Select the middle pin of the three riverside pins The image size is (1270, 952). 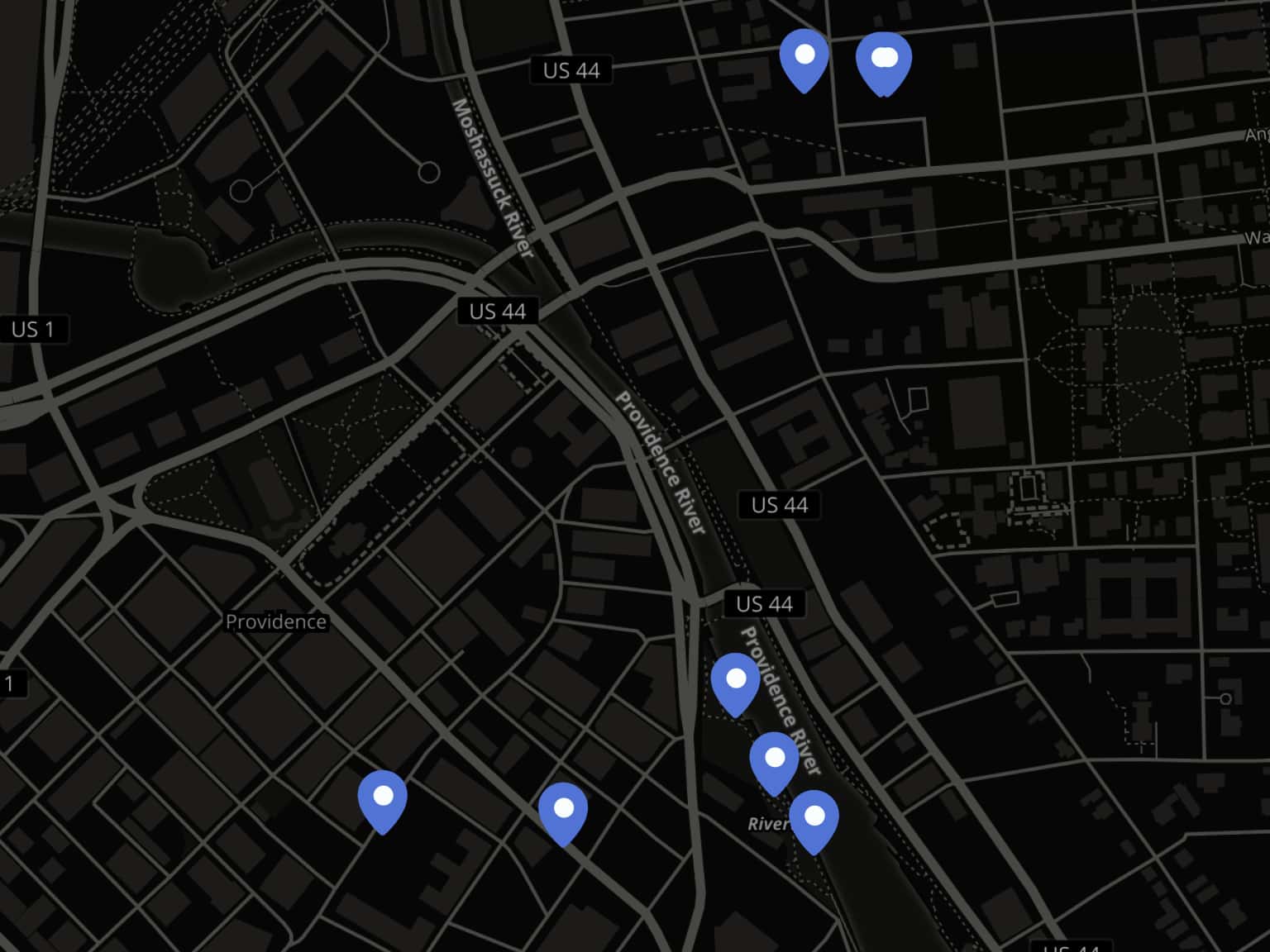click(774, 762)
